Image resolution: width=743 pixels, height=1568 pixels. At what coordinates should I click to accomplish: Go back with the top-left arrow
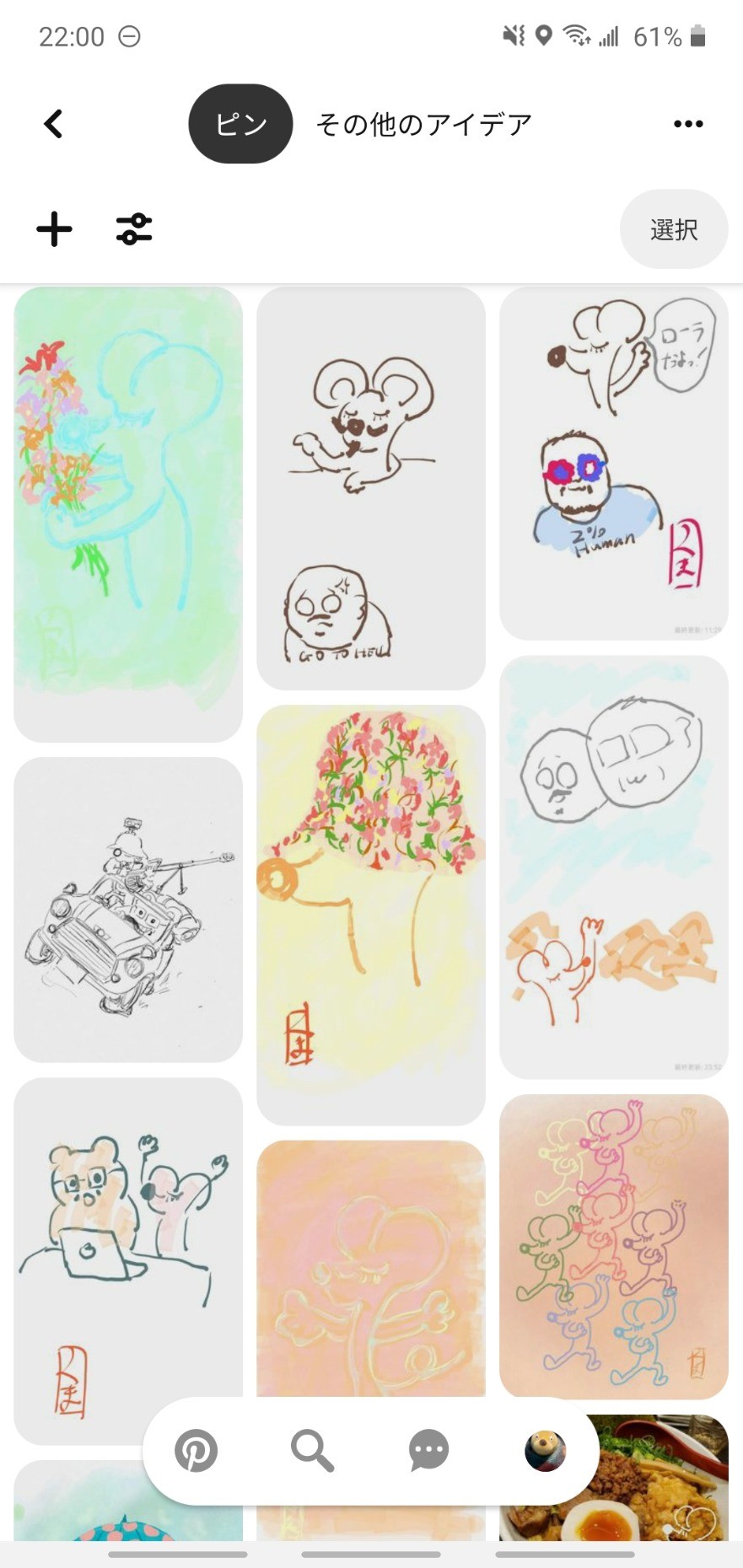pyautogui.click(x=53, y=124)
